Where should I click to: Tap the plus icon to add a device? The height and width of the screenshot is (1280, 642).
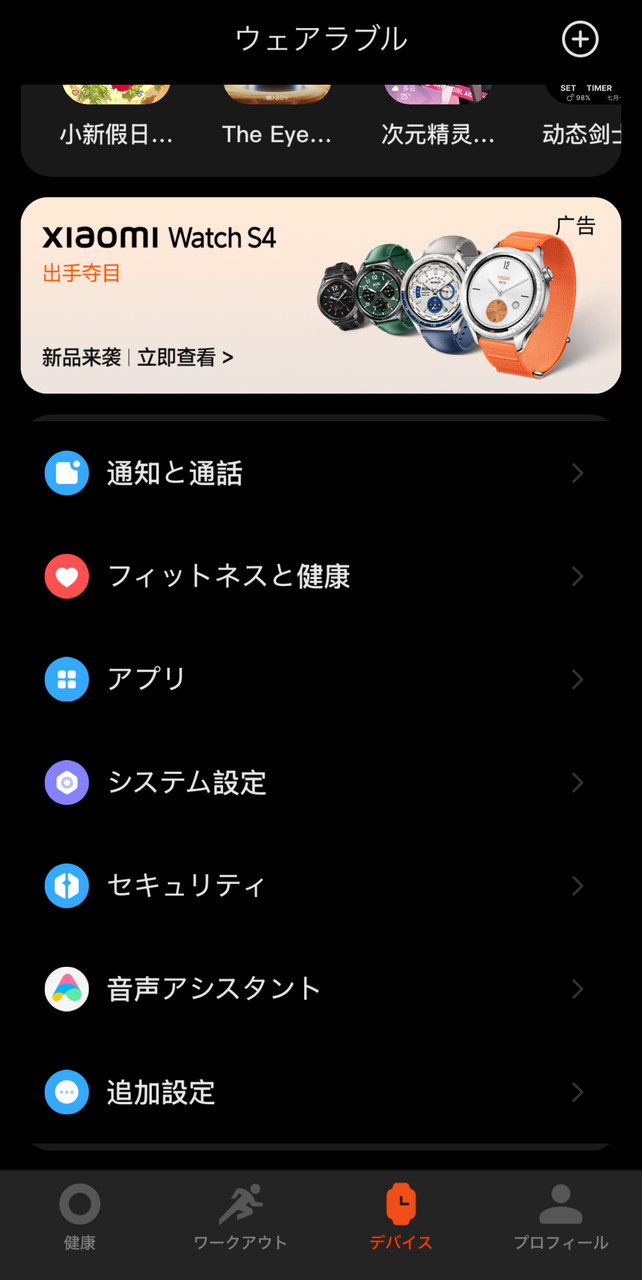(580, 39)
